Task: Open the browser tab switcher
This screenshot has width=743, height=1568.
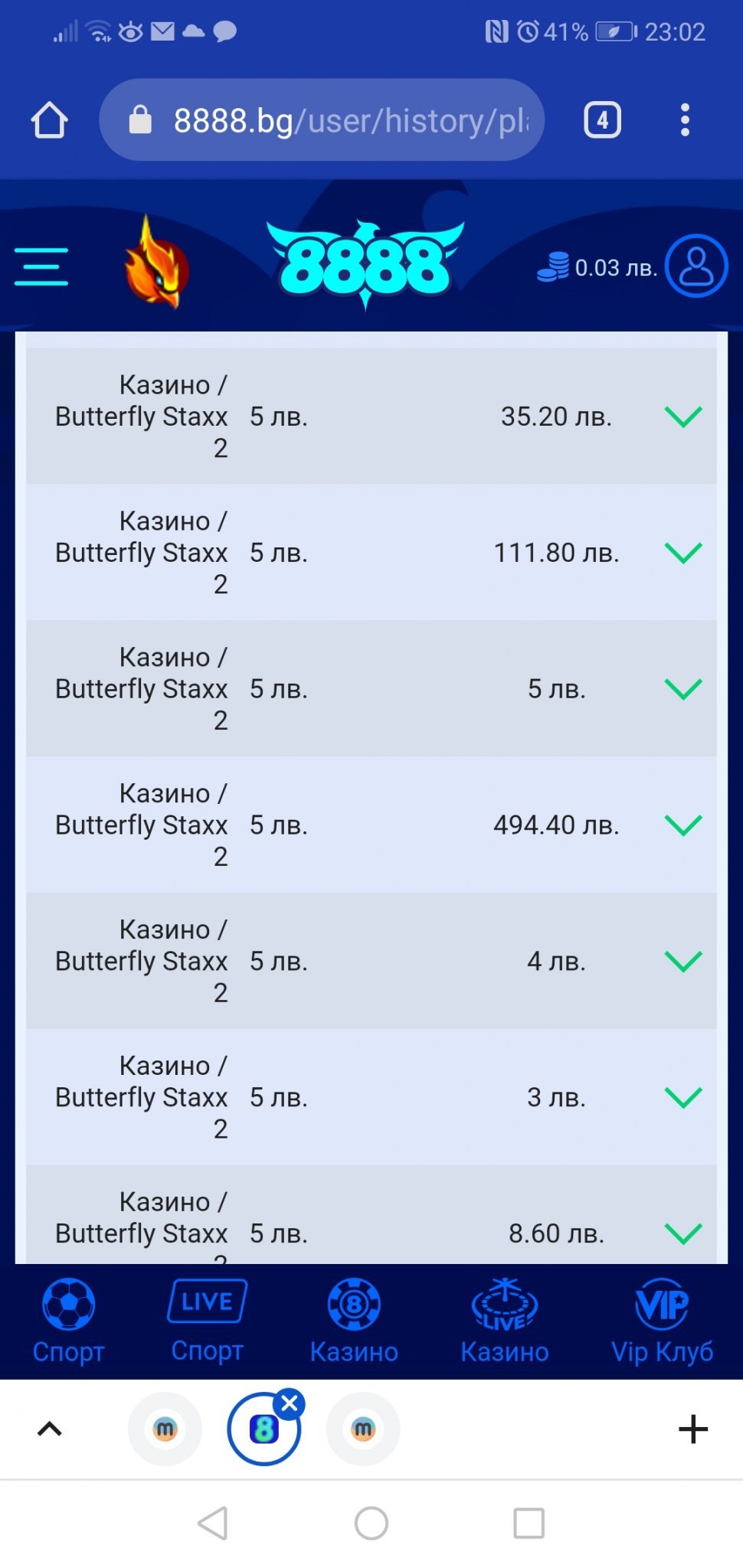Action: [602, 120]
